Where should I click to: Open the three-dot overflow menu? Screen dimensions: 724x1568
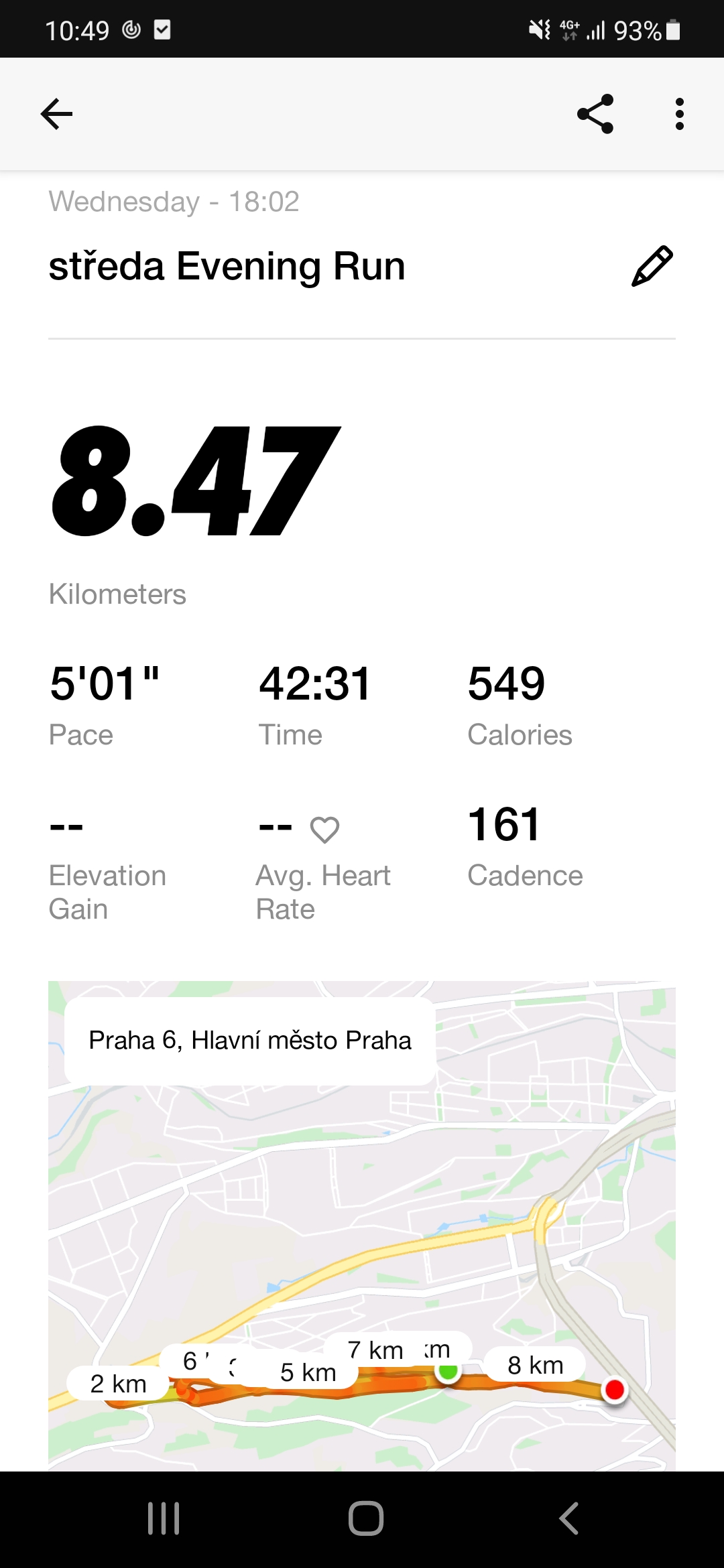680,114
